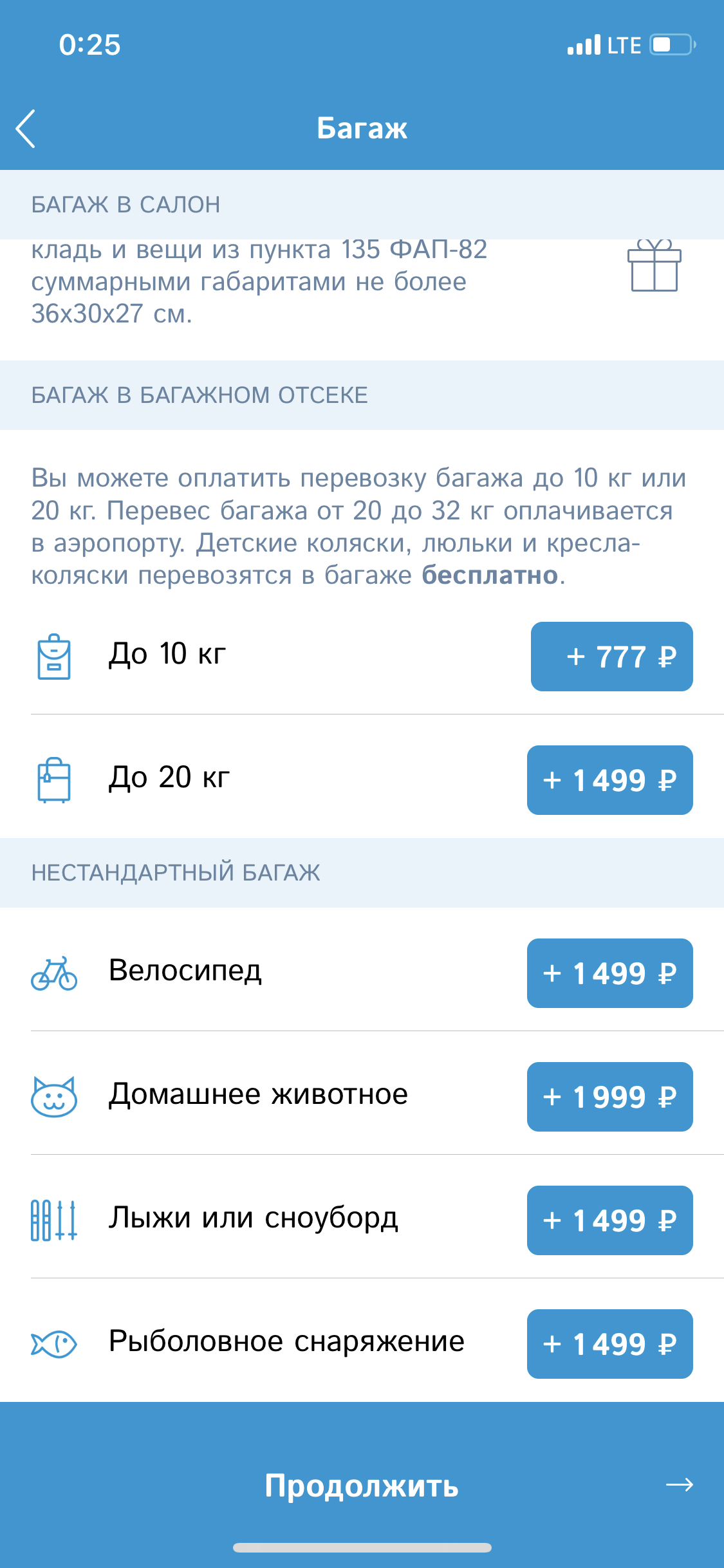Screen dimensions: 724x1568
Task: Add До 20 кг baggage for 1499 ₽
Action: tap(609, 780)
